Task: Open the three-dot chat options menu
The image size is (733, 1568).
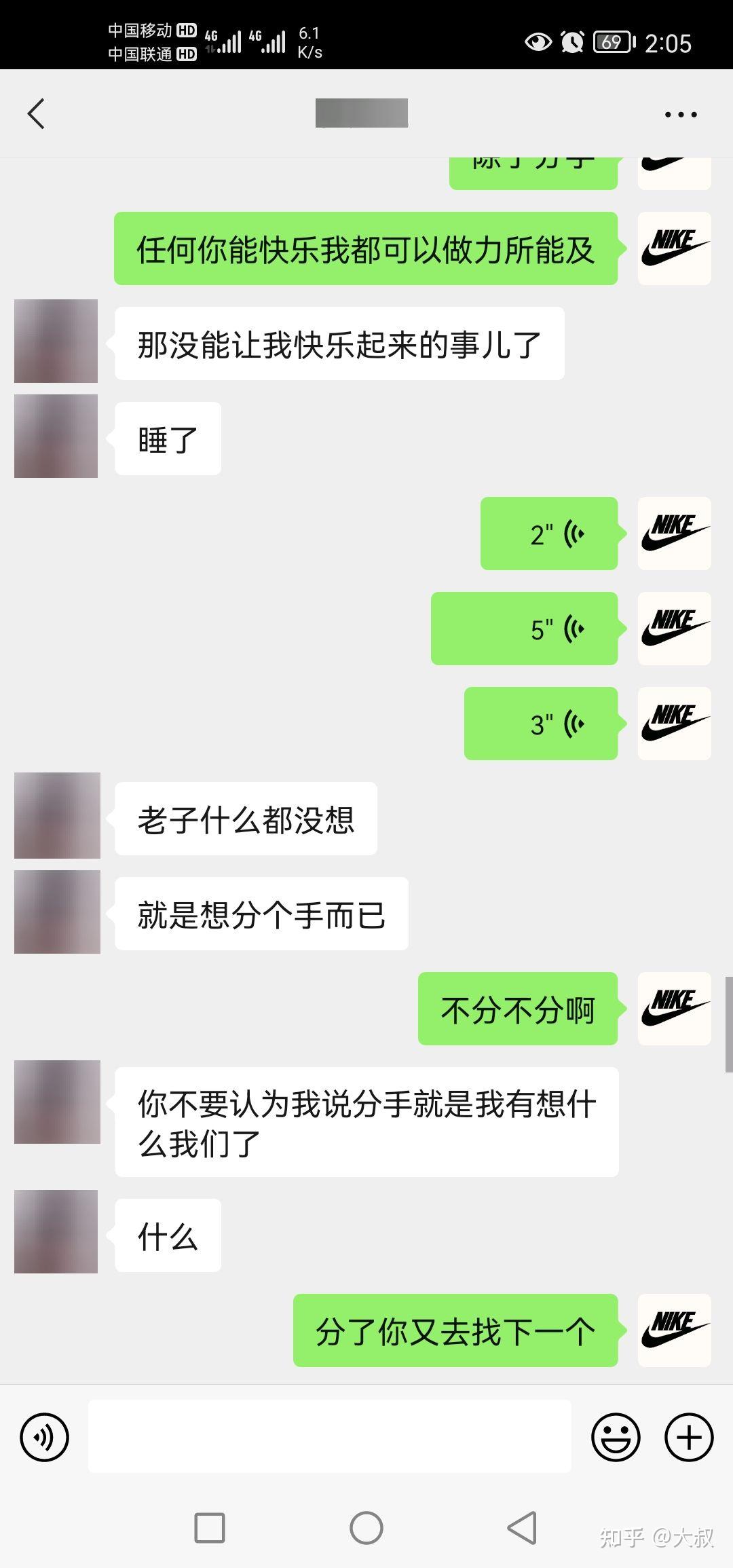Action: tap(681, 114)
